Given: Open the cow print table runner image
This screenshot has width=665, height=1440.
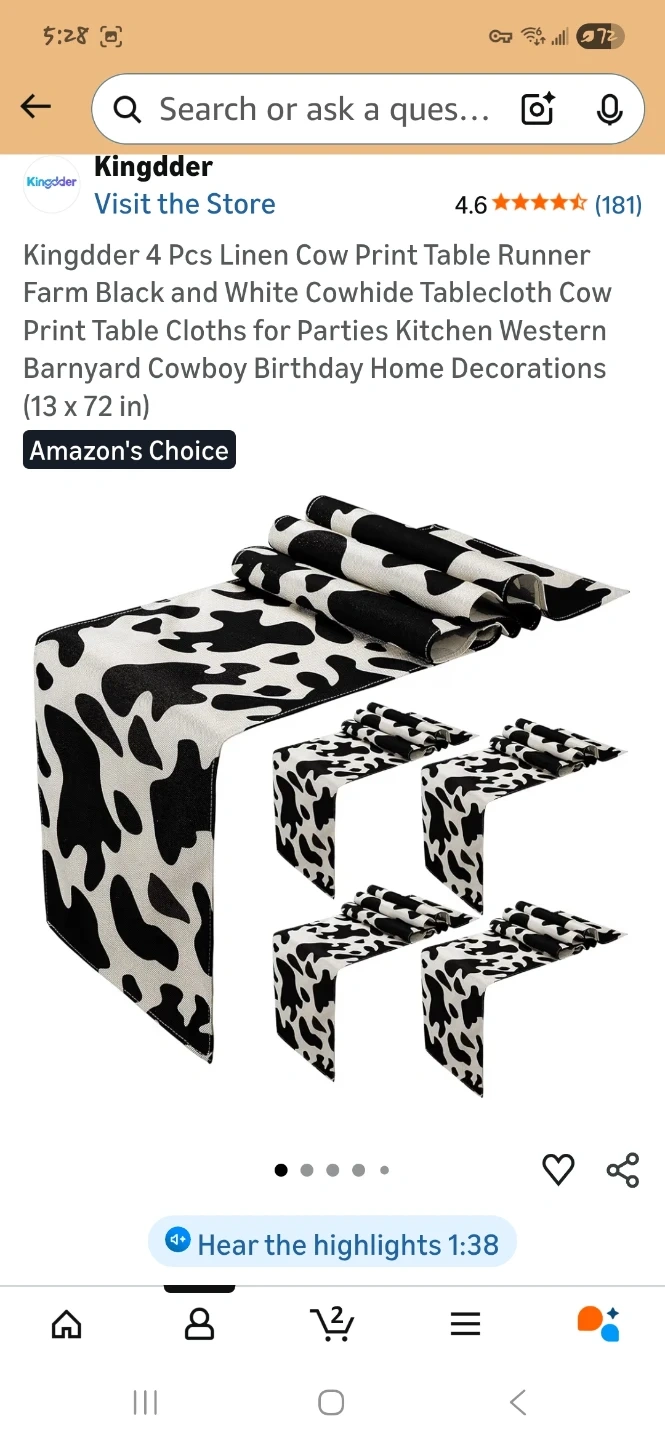Looking at the screenshot, I should point(332,795).
